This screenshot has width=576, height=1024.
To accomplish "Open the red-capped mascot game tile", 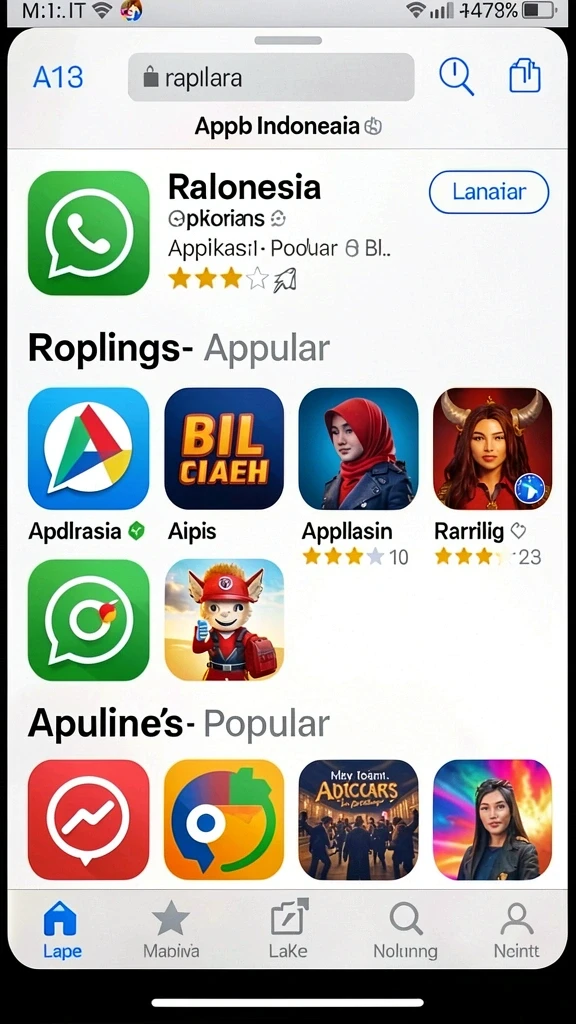I will (224, 620).
